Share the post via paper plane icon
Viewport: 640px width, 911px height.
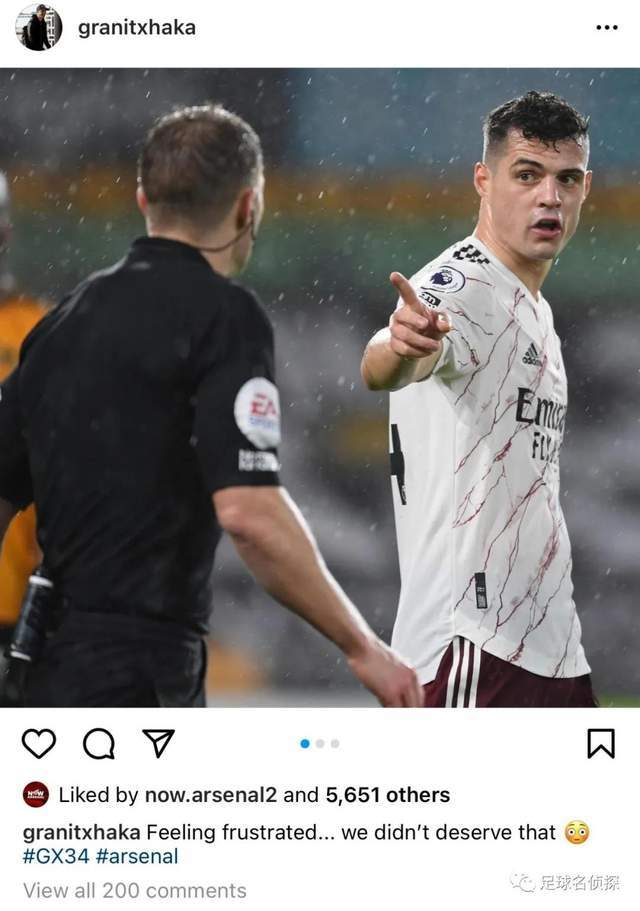[158, 743]
